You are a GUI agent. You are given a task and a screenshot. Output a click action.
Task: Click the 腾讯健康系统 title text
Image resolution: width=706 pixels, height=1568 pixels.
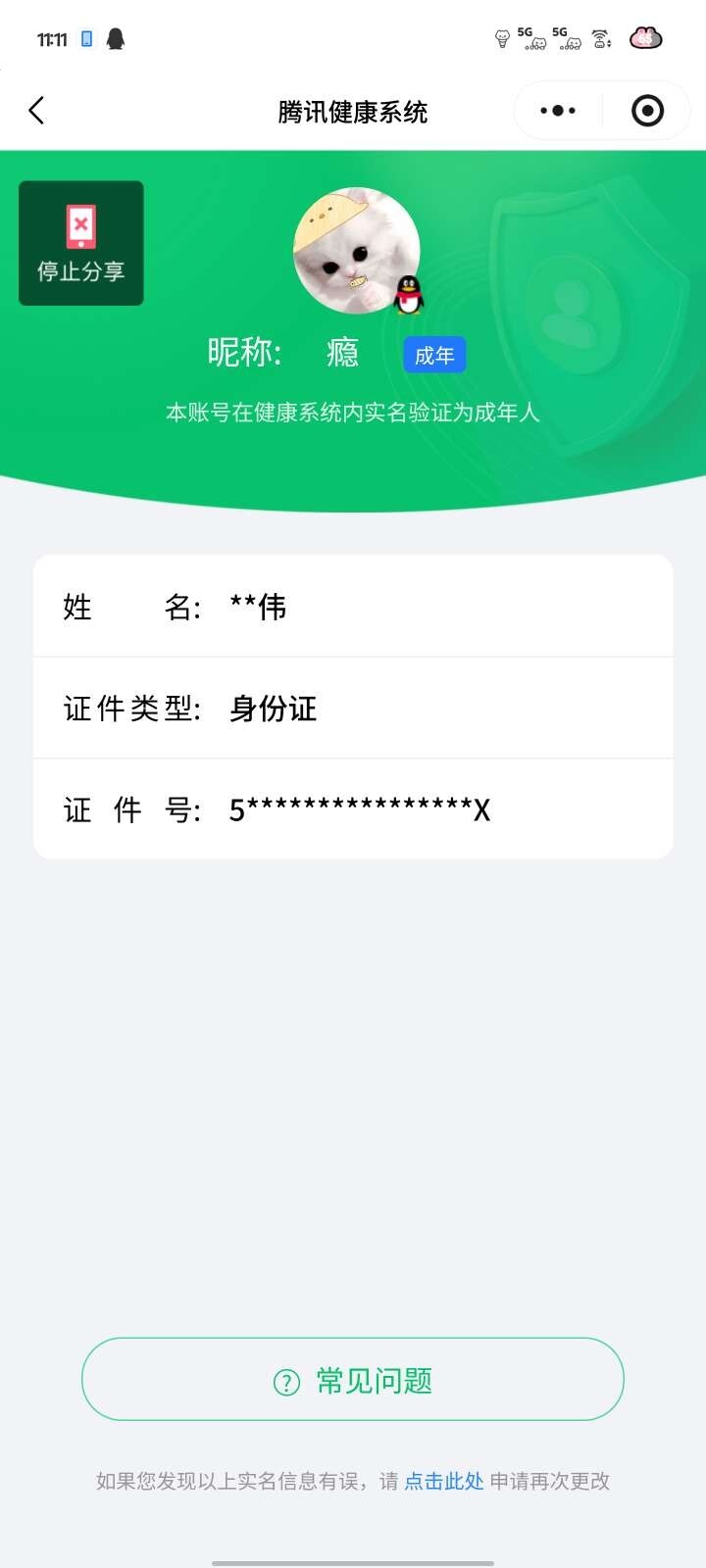point(353,111)
